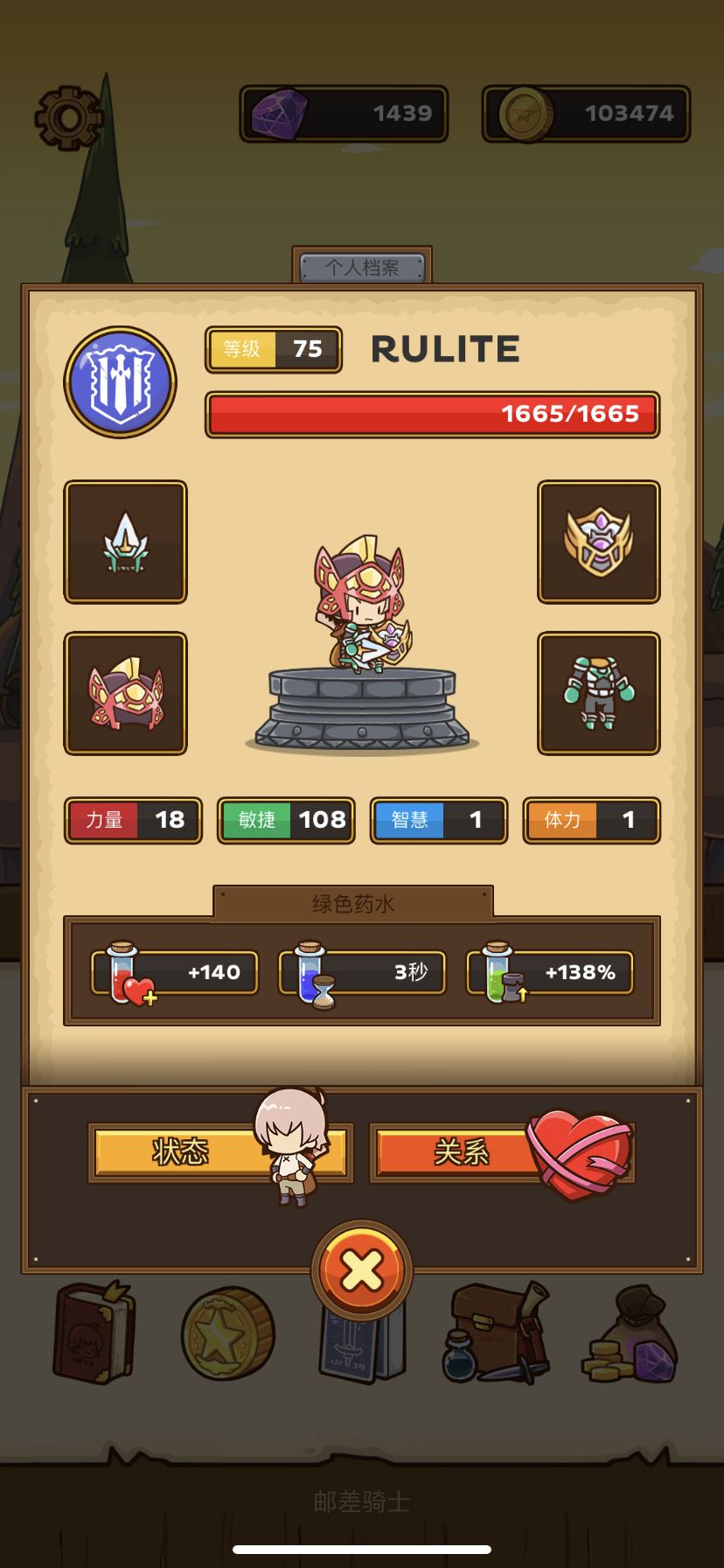Click the purple gem currency counter
This screenshot has height=1568, width=724.
coord(344,113)
